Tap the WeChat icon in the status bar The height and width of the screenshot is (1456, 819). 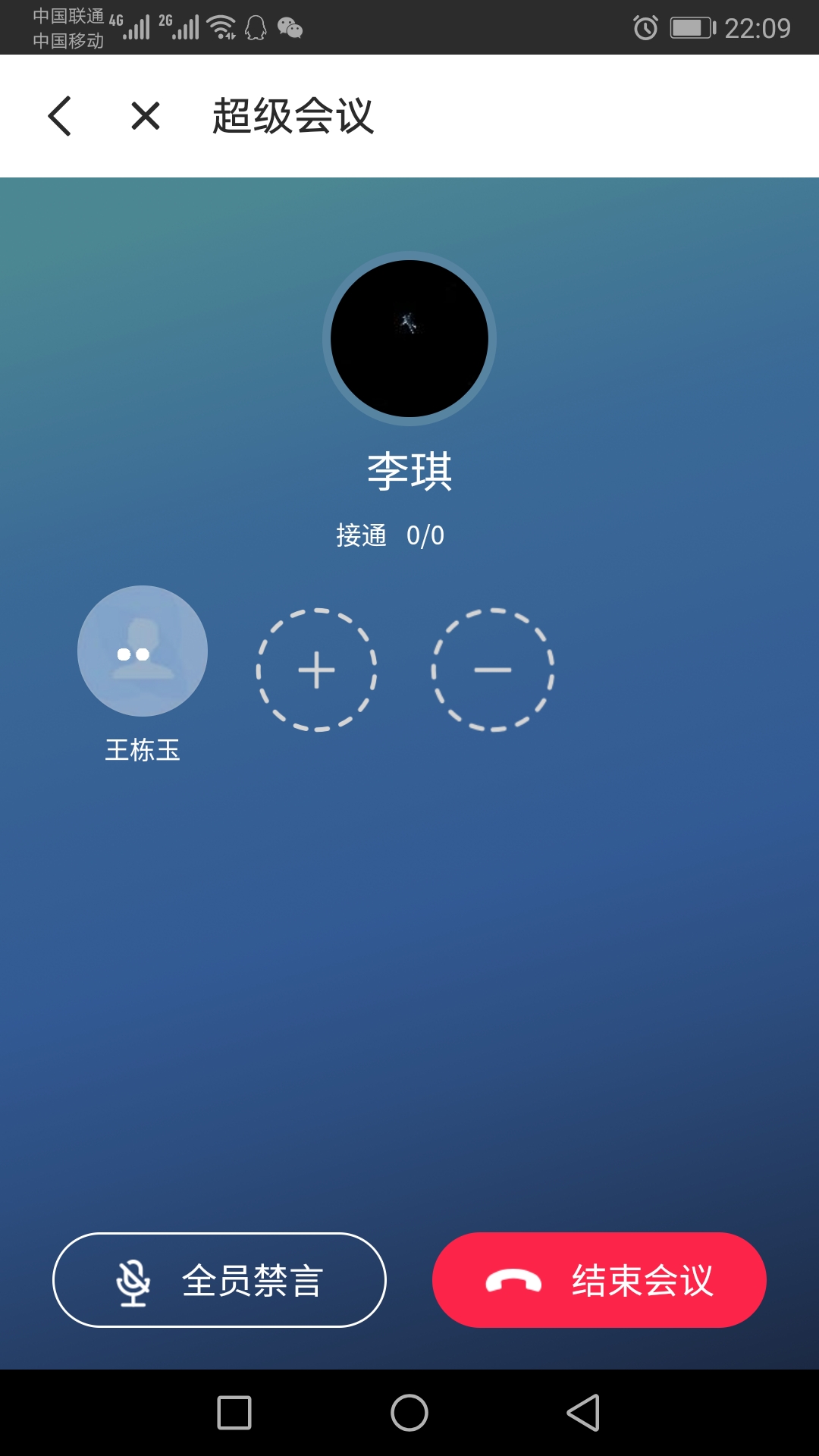[289, 27]
